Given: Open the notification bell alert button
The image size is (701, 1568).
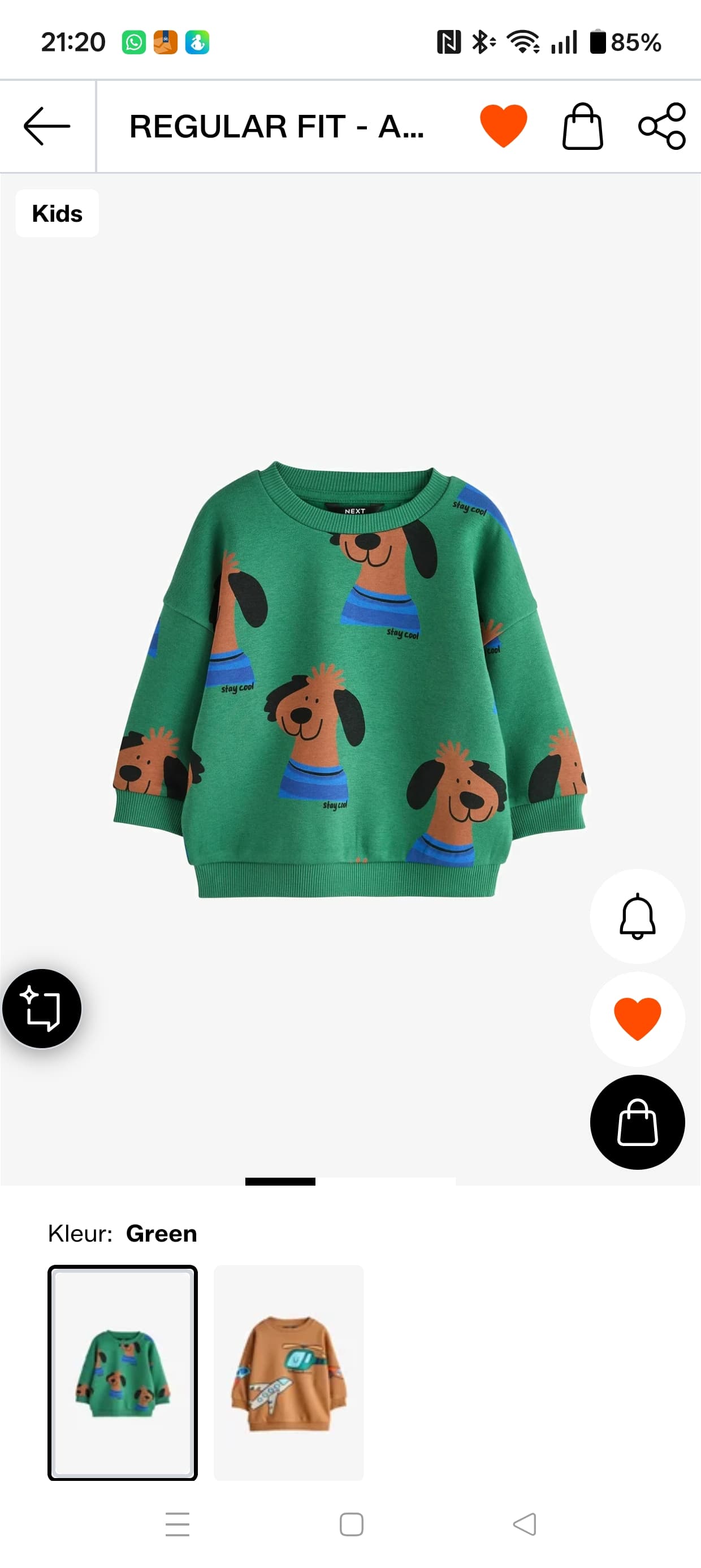Looking at the screenshot, I should [x=637, y=916].
